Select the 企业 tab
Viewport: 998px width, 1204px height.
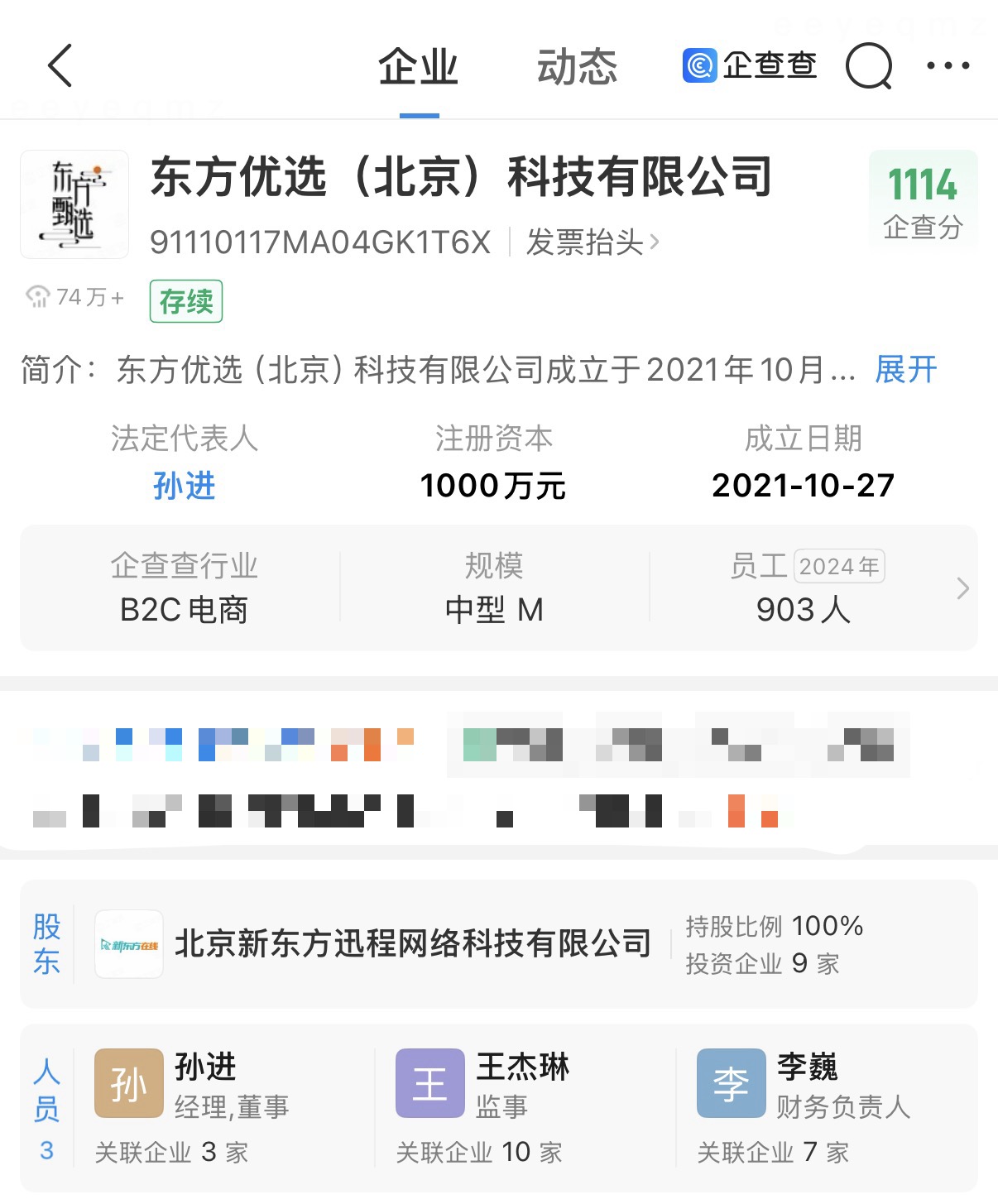click(419, 67)
